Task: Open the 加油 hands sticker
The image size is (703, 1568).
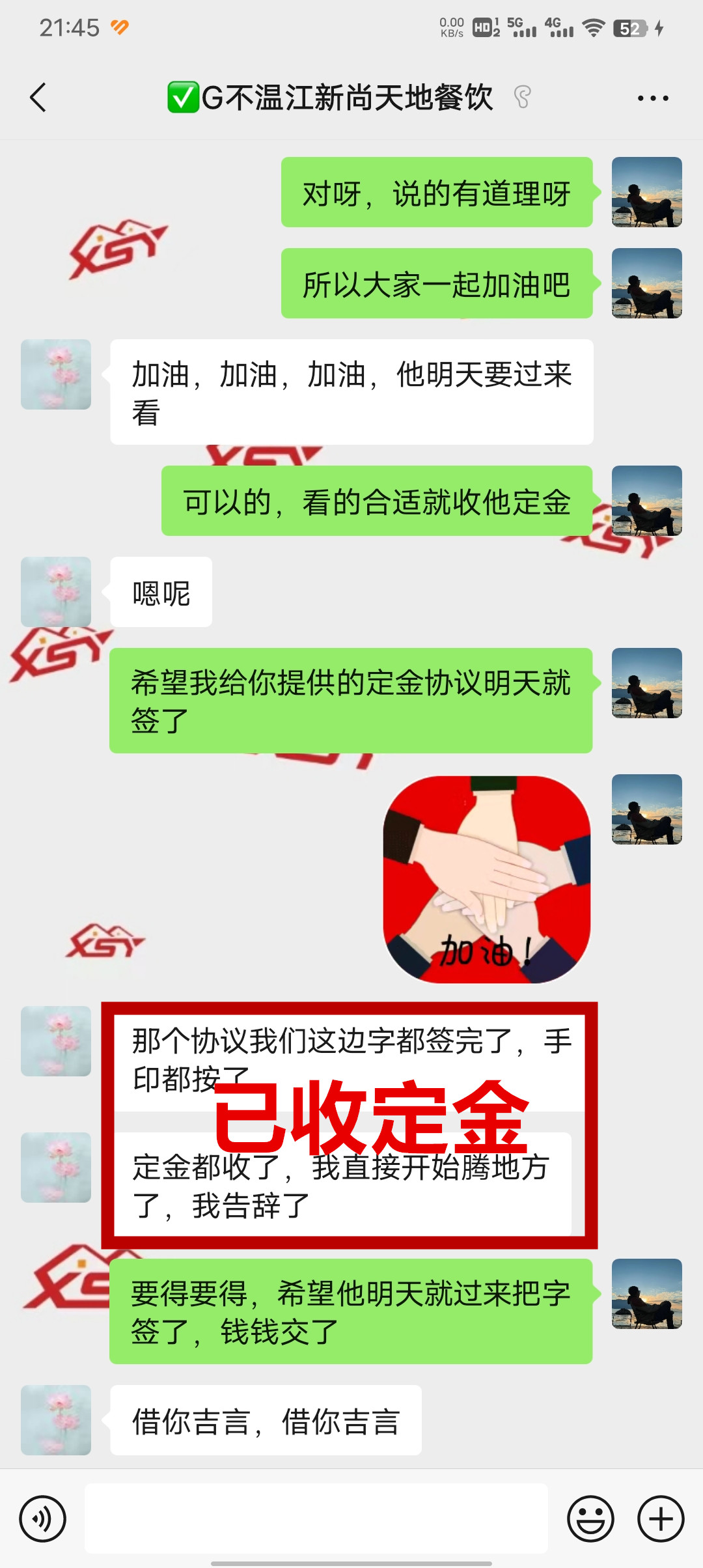Action: [487, 879]
